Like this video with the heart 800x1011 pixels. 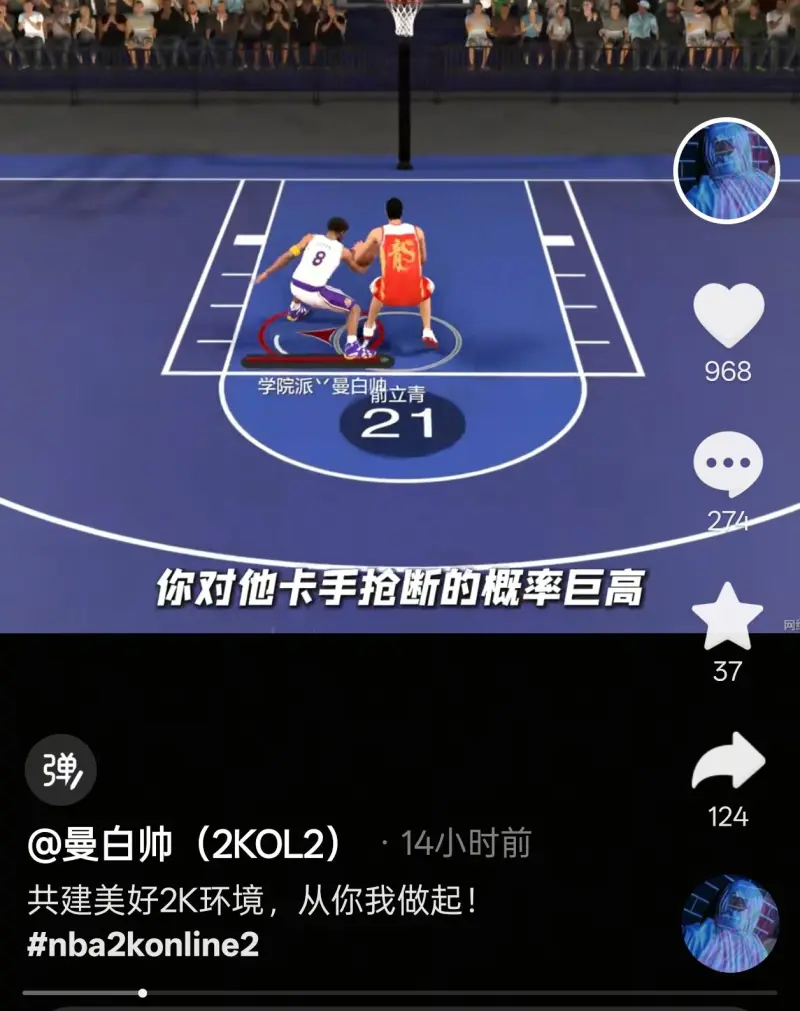click(728, 316)
